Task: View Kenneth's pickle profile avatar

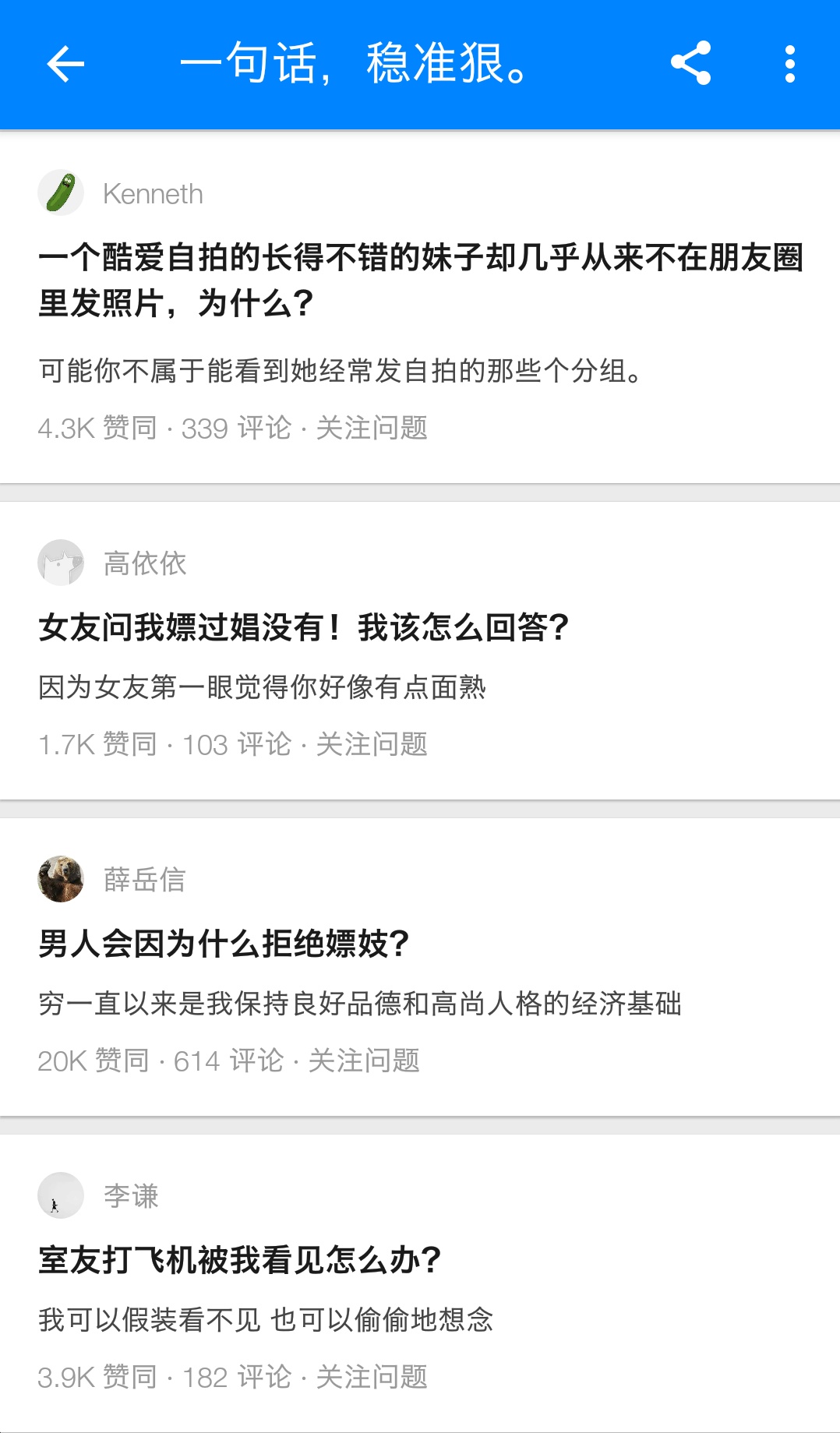Action: click(60, 192)
